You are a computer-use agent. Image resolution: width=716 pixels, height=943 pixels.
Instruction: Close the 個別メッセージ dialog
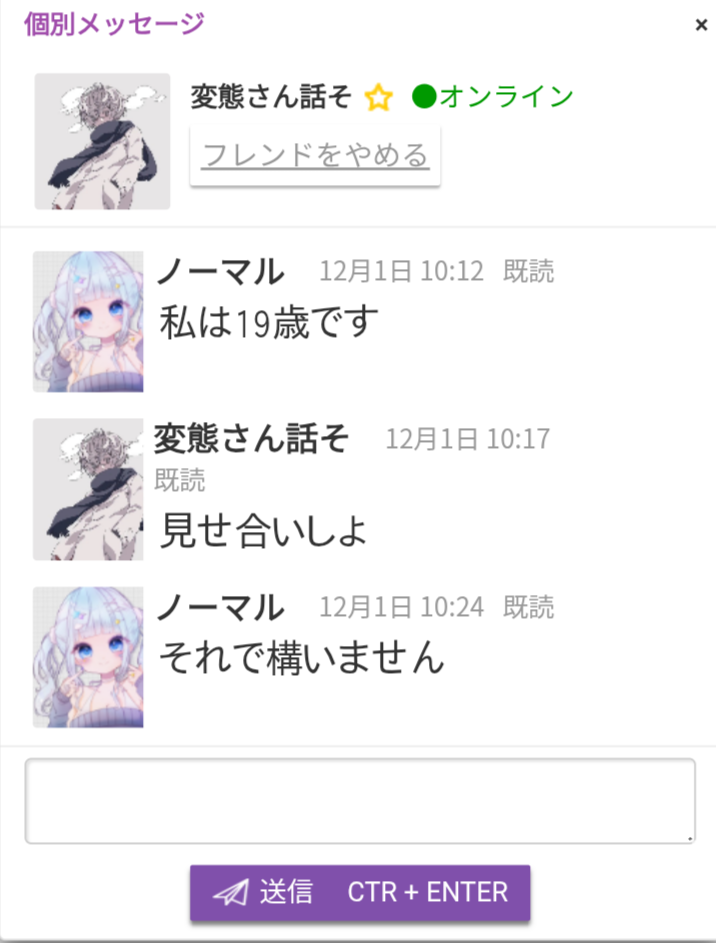(x=701, y=25)
